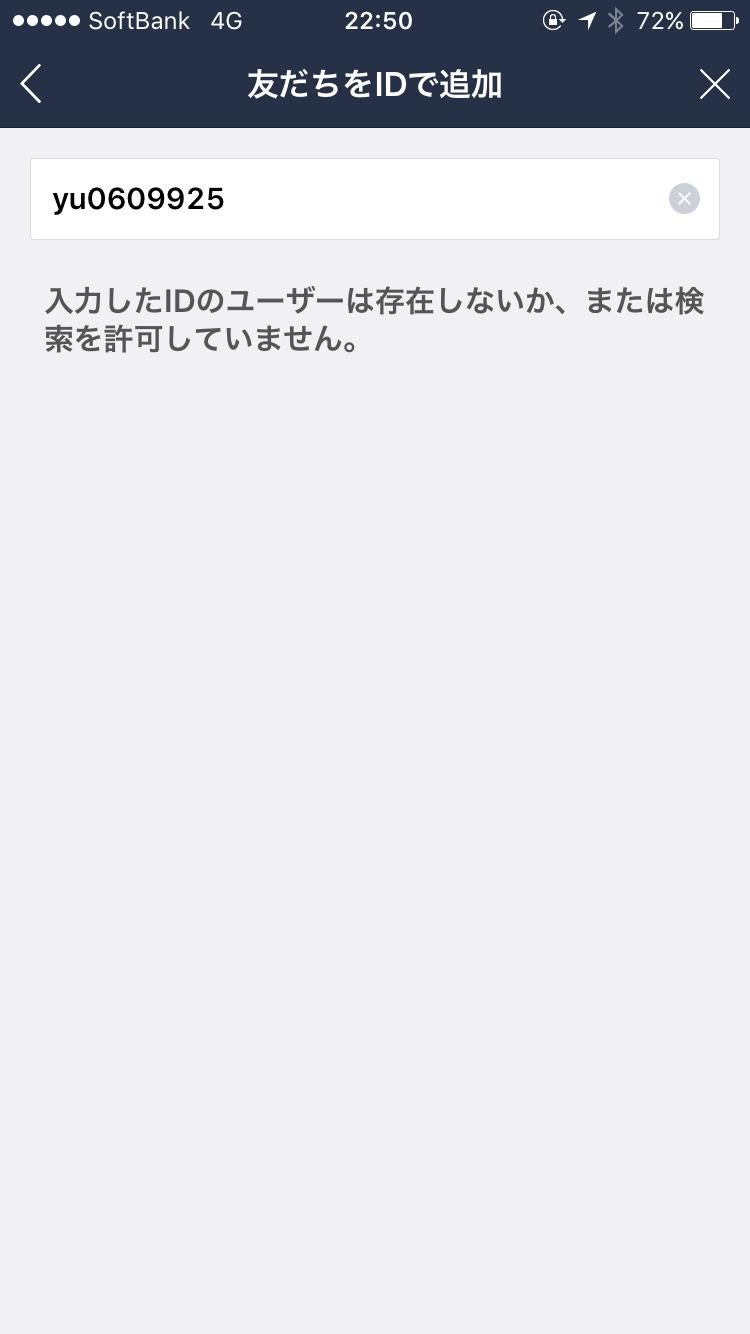The height and width of the screenshot is (1334, 750).
Task: Tap the Bluetooth icon in the status bar
Action: point(614,20)
